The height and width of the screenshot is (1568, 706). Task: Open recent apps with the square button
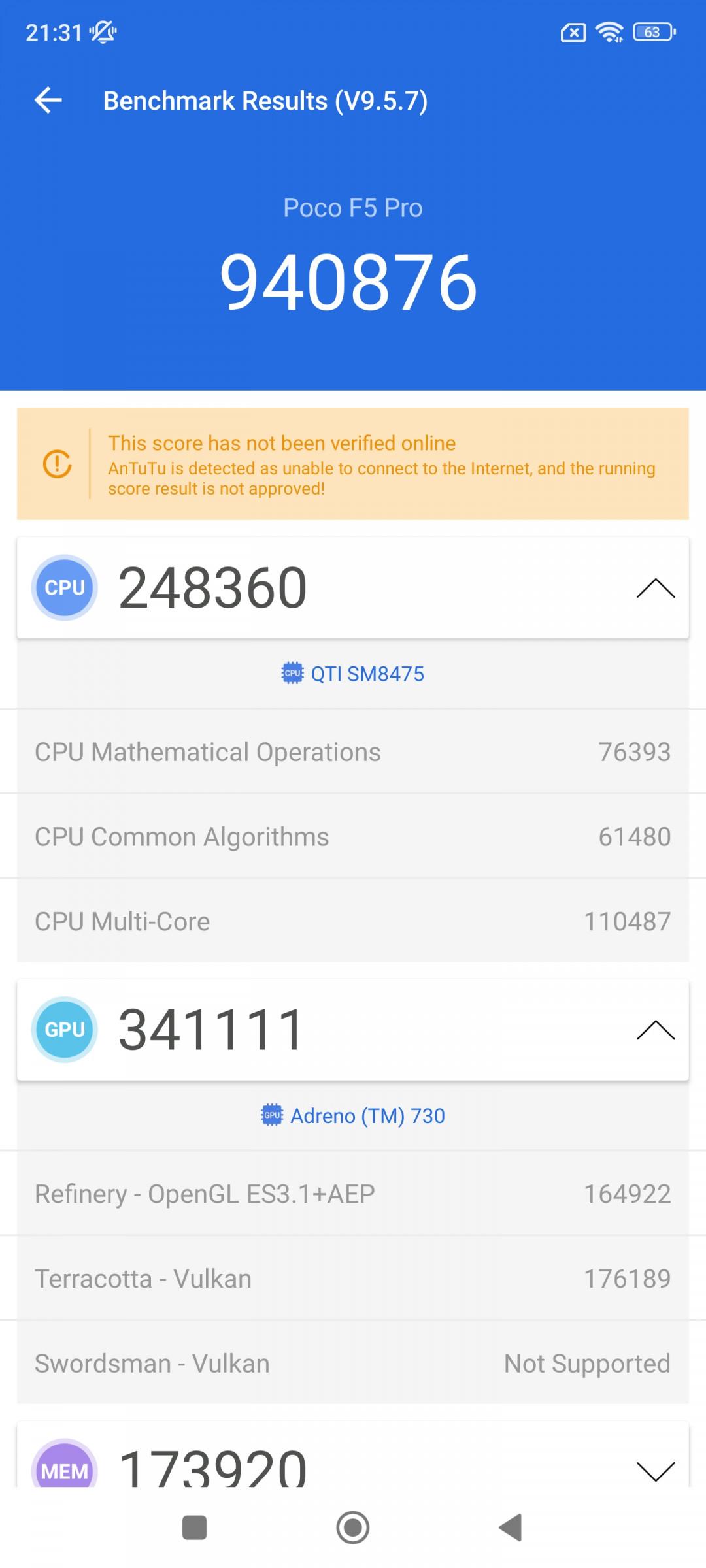coord(194,1527)
